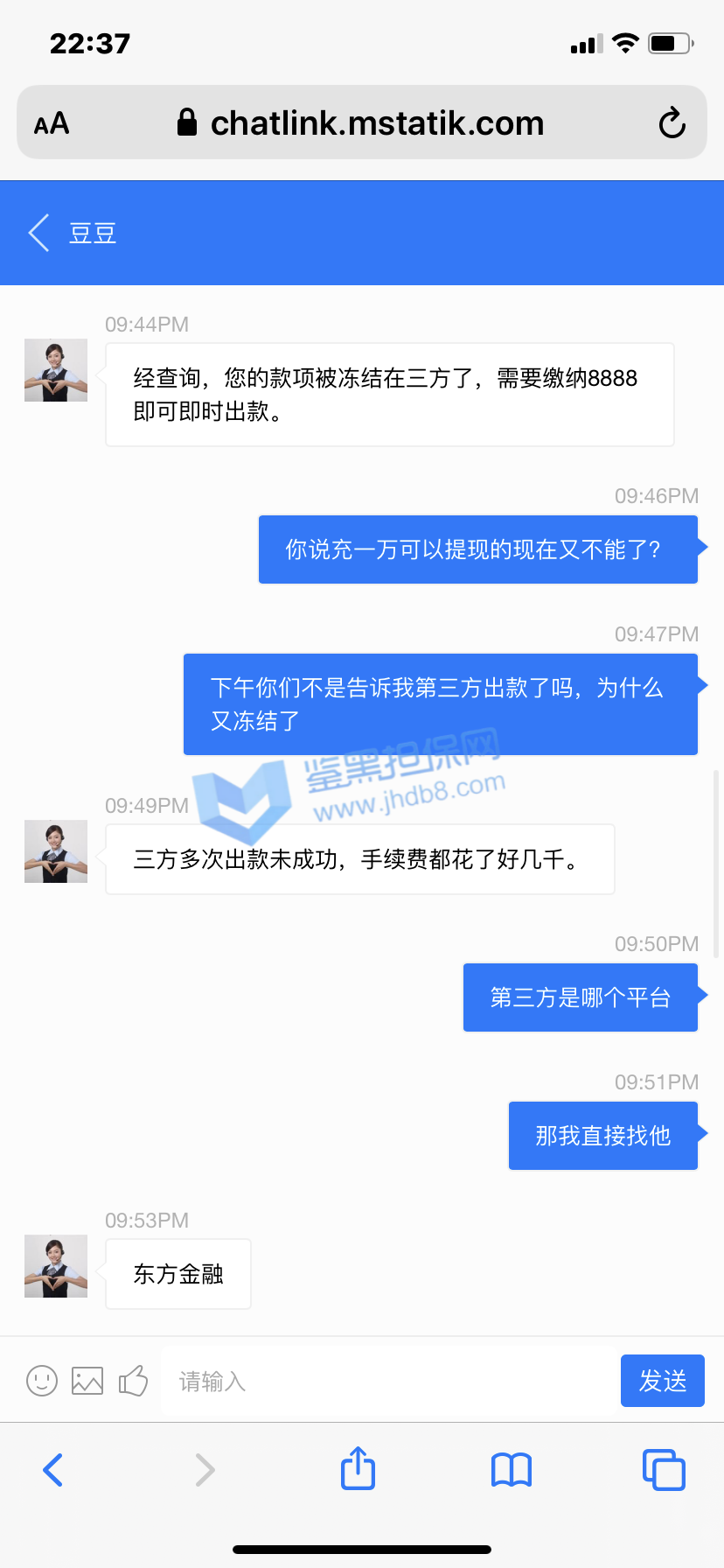
Task: Show all open Safari tabs
Action: [664, 1470]
